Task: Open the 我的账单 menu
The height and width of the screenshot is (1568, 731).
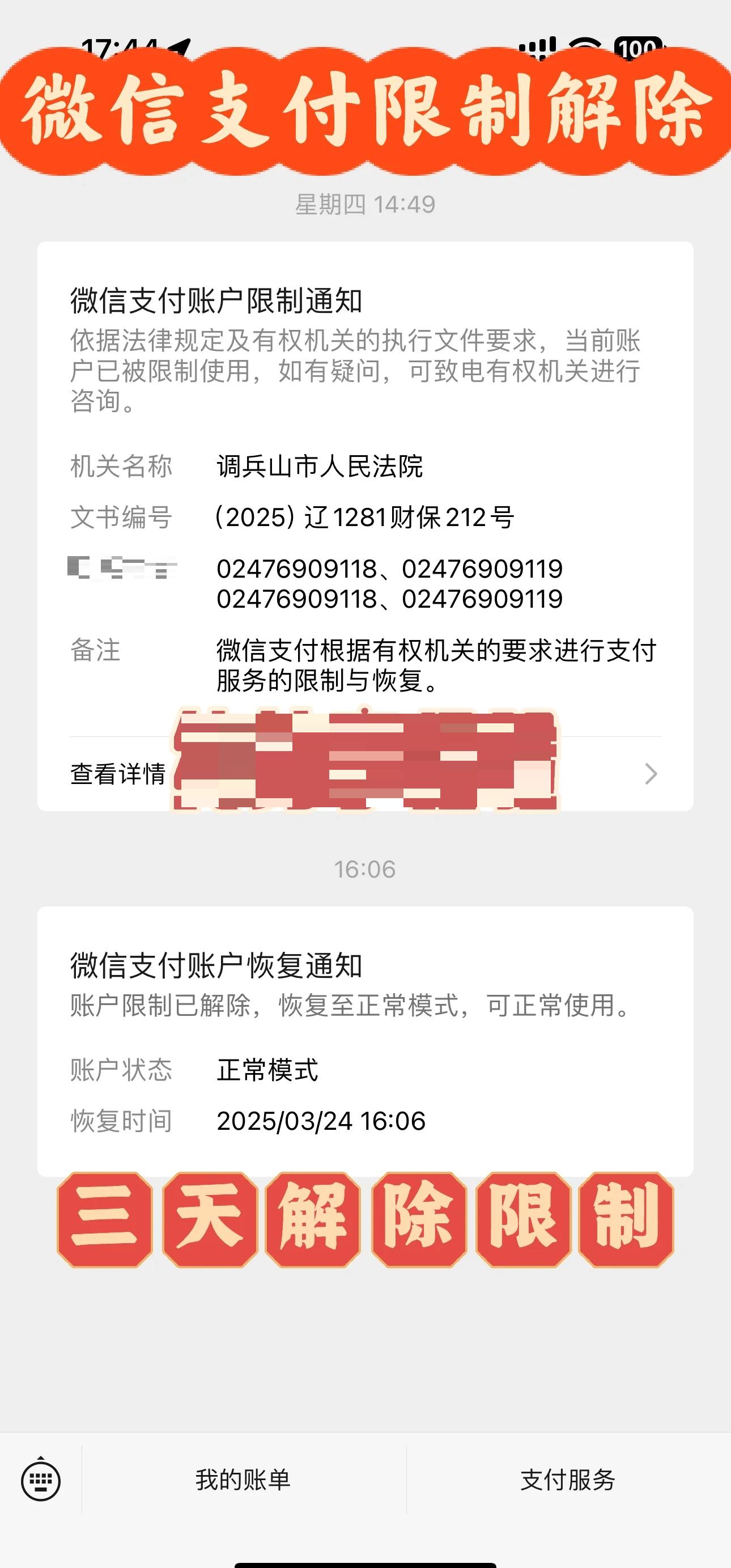Action: coord(244,1480)
